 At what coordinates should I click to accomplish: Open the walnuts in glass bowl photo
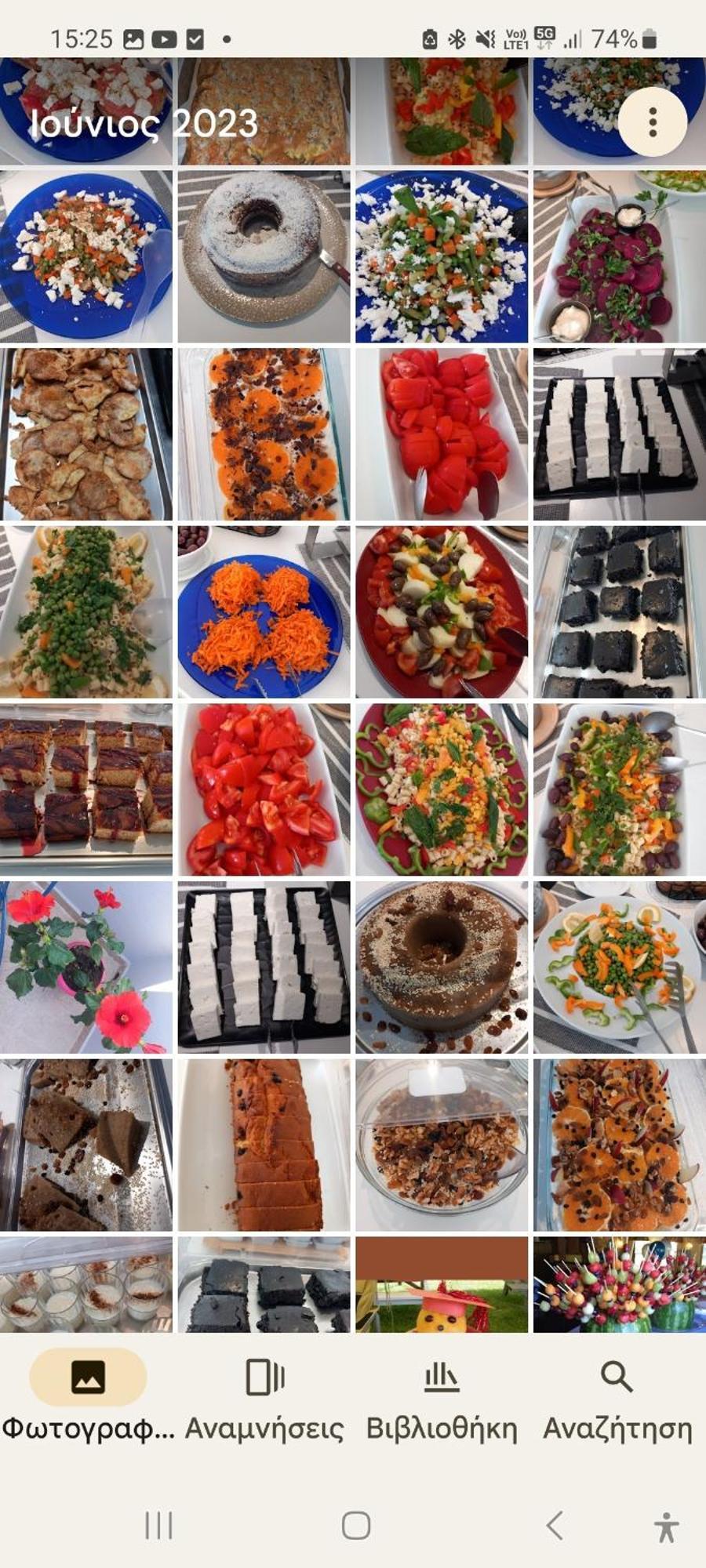(441, 1145)
